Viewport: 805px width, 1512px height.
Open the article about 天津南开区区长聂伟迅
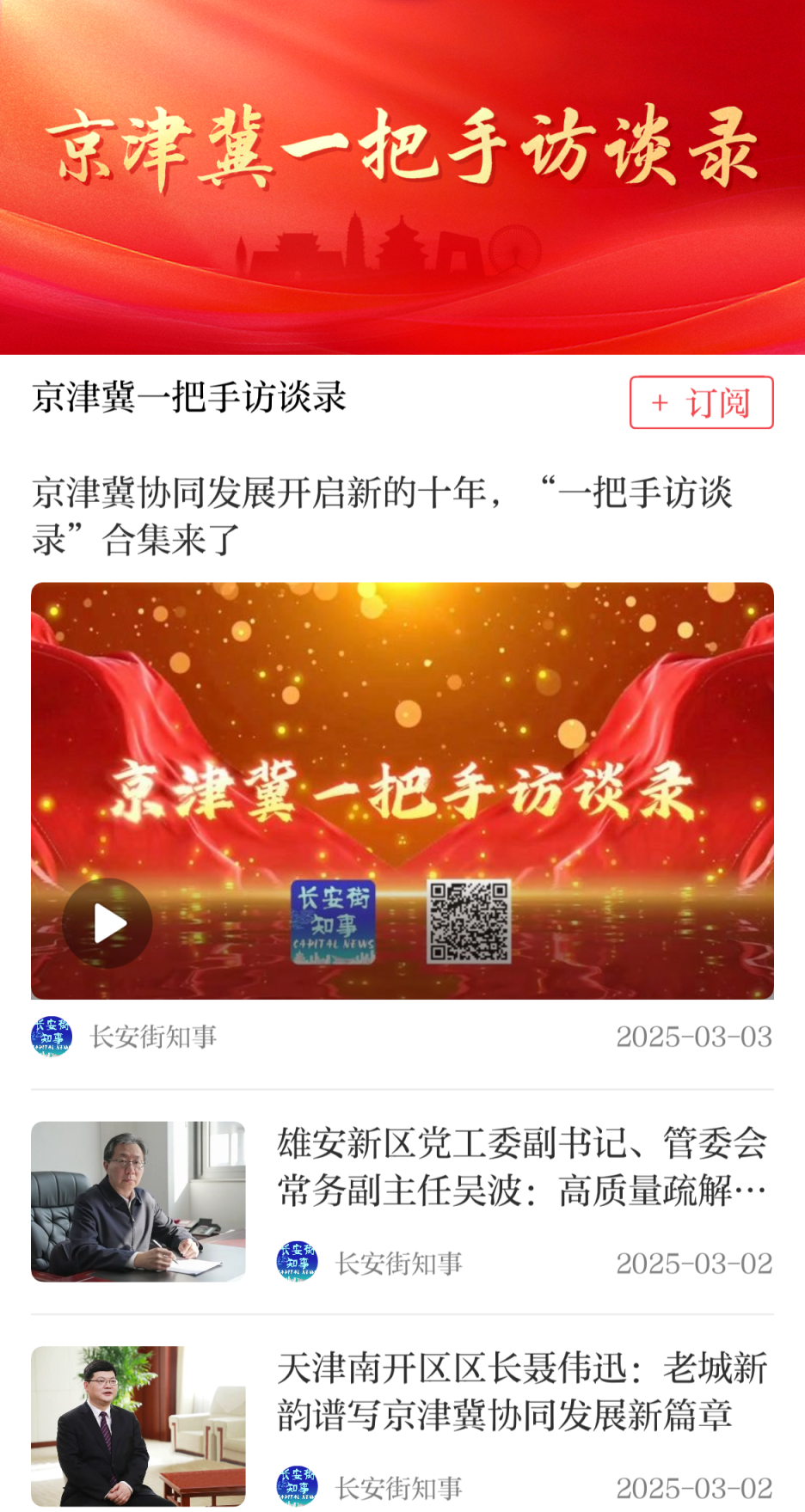pyautogui.click(x=521, y=1392)
